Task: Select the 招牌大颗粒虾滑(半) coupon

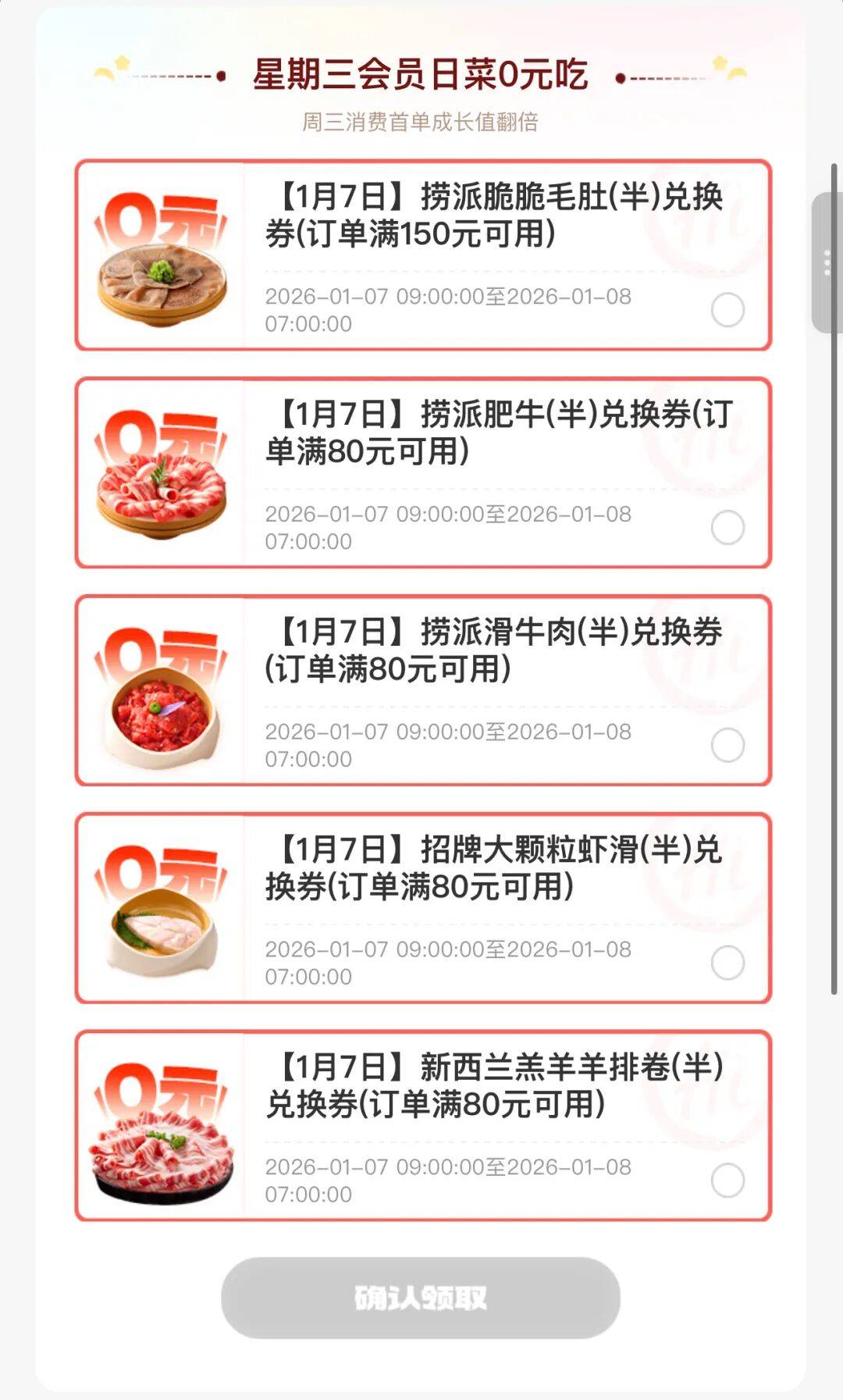Action: pos(727,963)
